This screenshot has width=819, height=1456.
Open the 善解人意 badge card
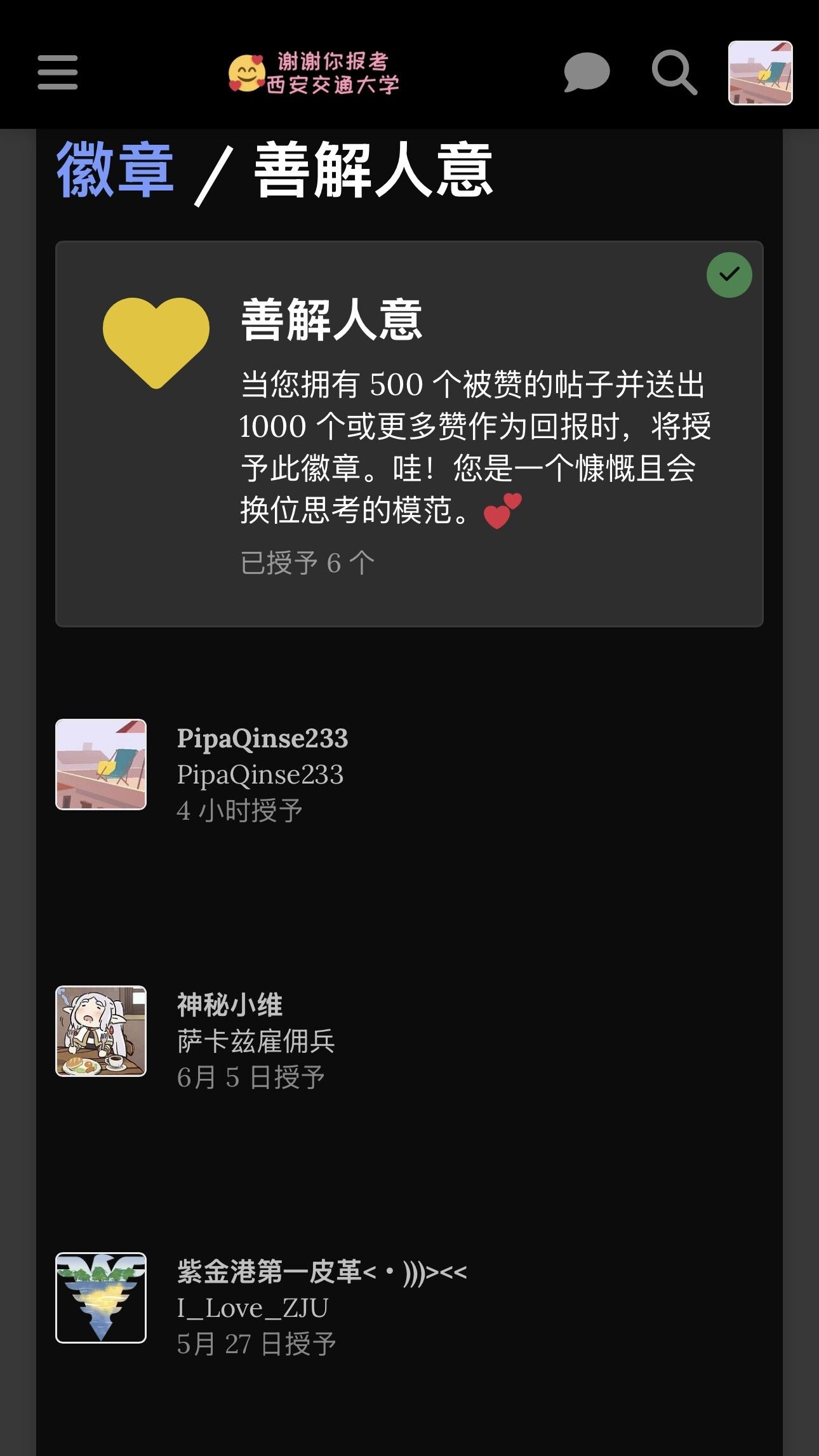[409, 434]
